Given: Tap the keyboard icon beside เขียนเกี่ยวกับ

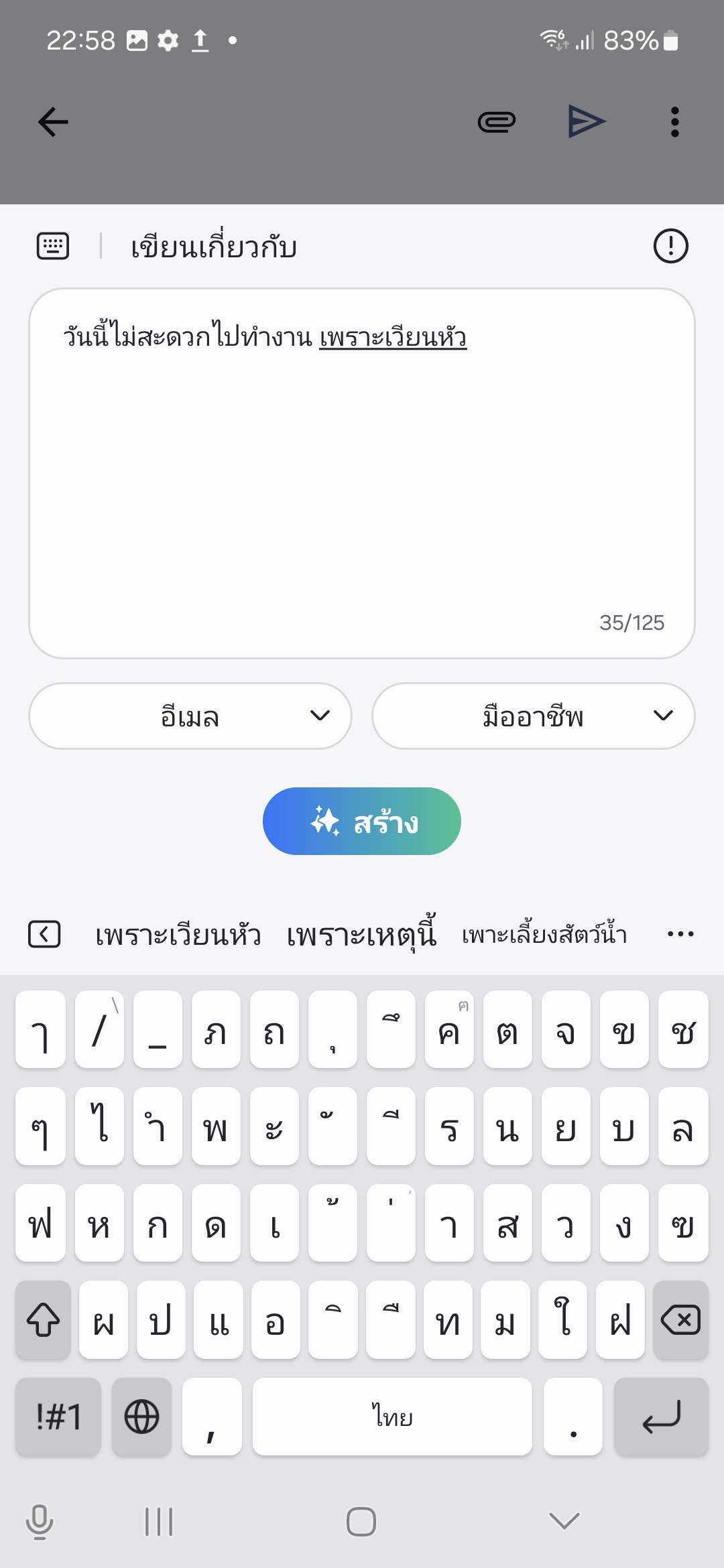Looking at the screenshot, I should (52, 246).
